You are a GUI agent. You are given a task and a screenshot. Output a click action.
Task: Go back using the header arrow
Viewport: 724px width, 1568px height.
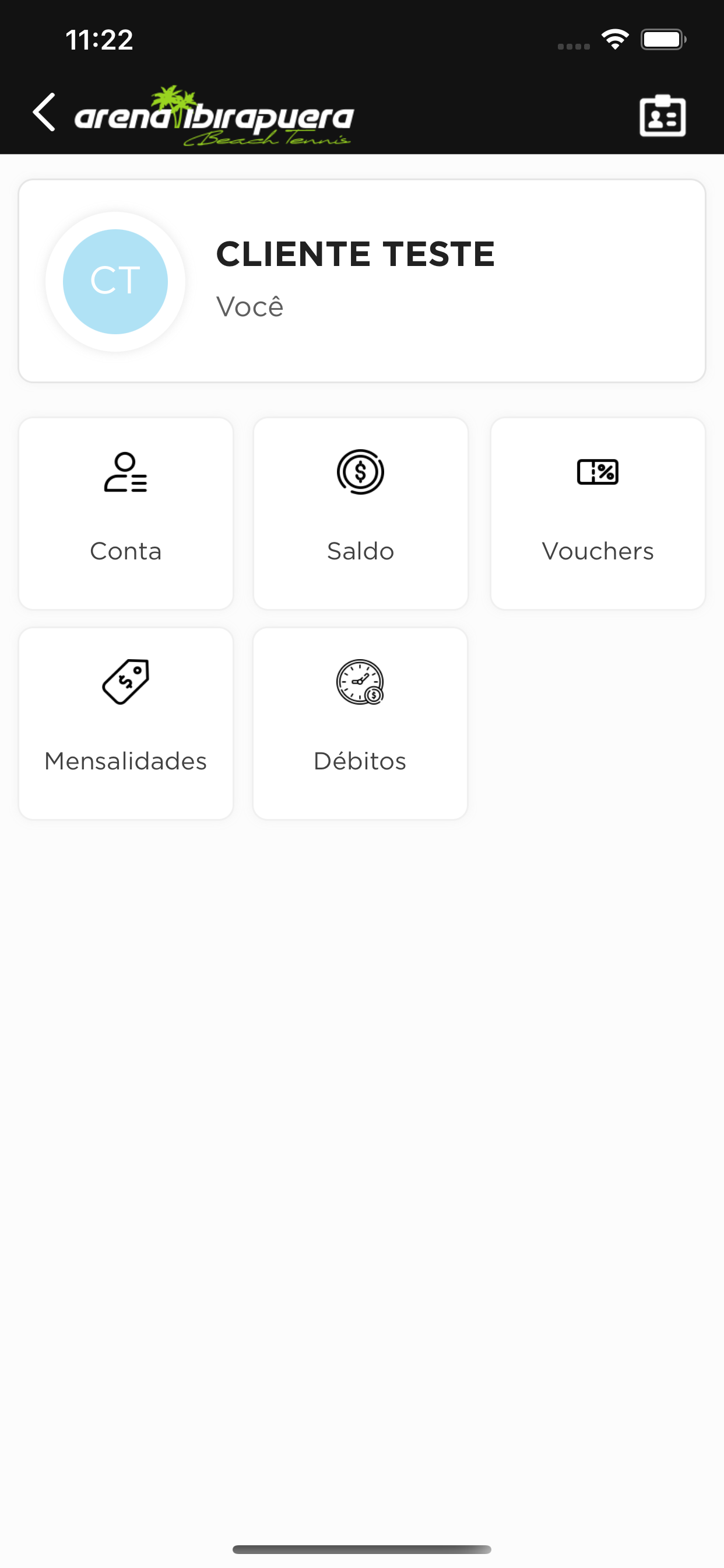(x=44, y=113)
